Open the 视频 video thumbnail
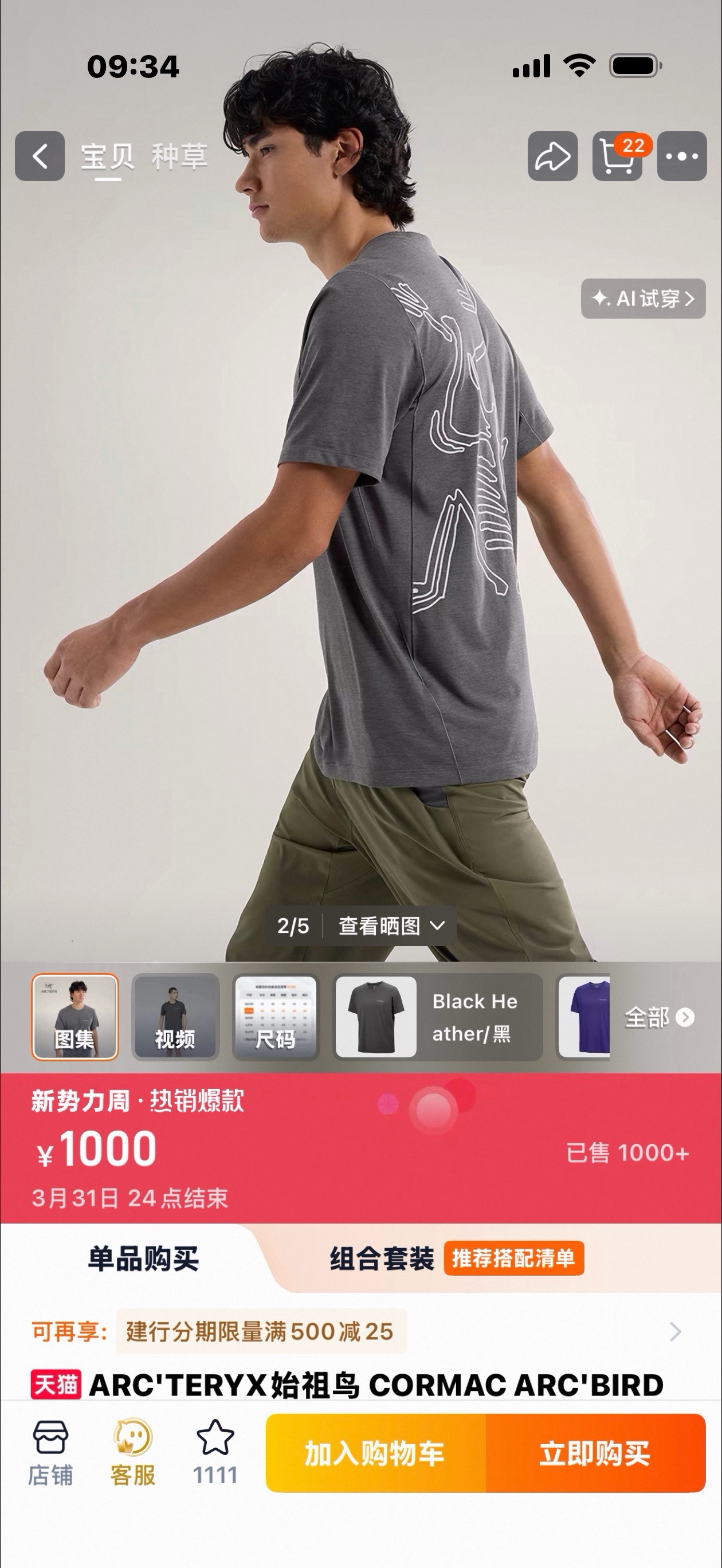Image resolution: width=722 pixels, height=1568 pixels. click(x=175, y=1017)
